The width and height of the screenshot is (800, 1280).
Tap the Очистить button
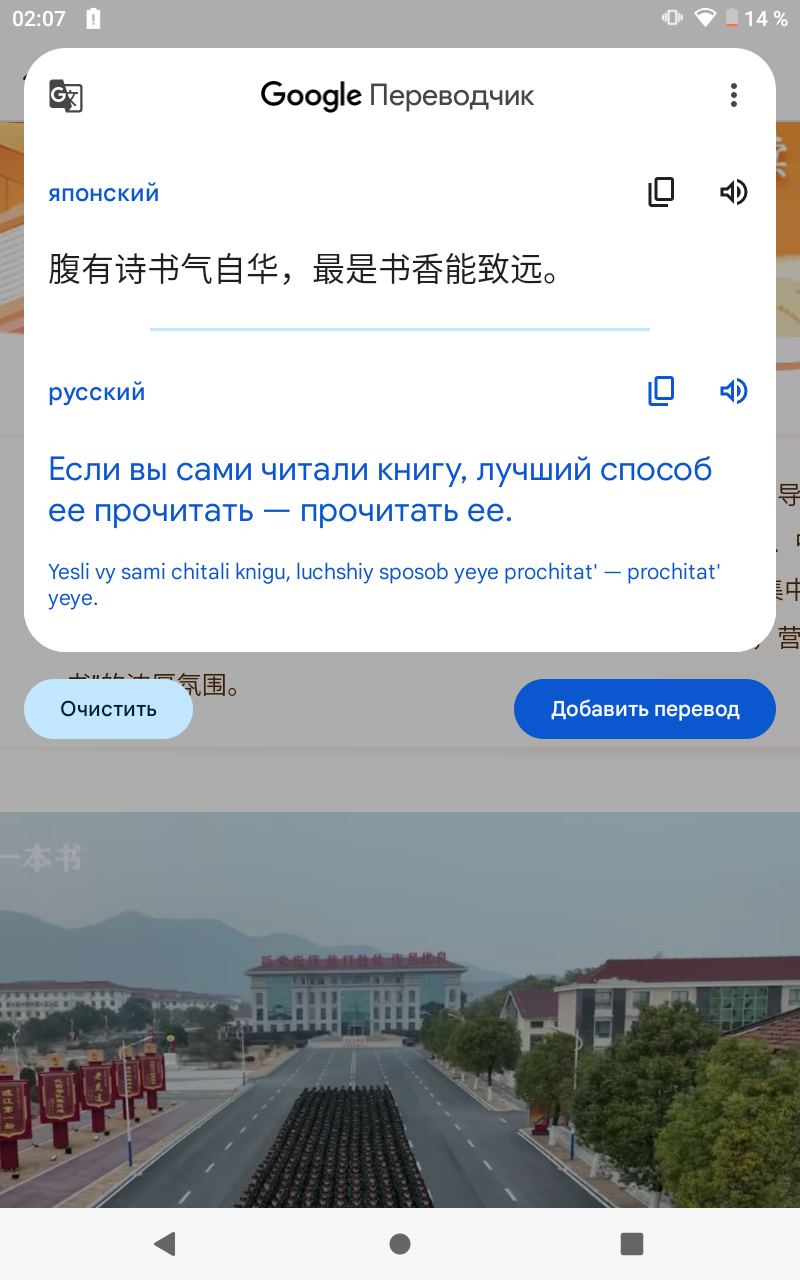click(x=108, y=709)
